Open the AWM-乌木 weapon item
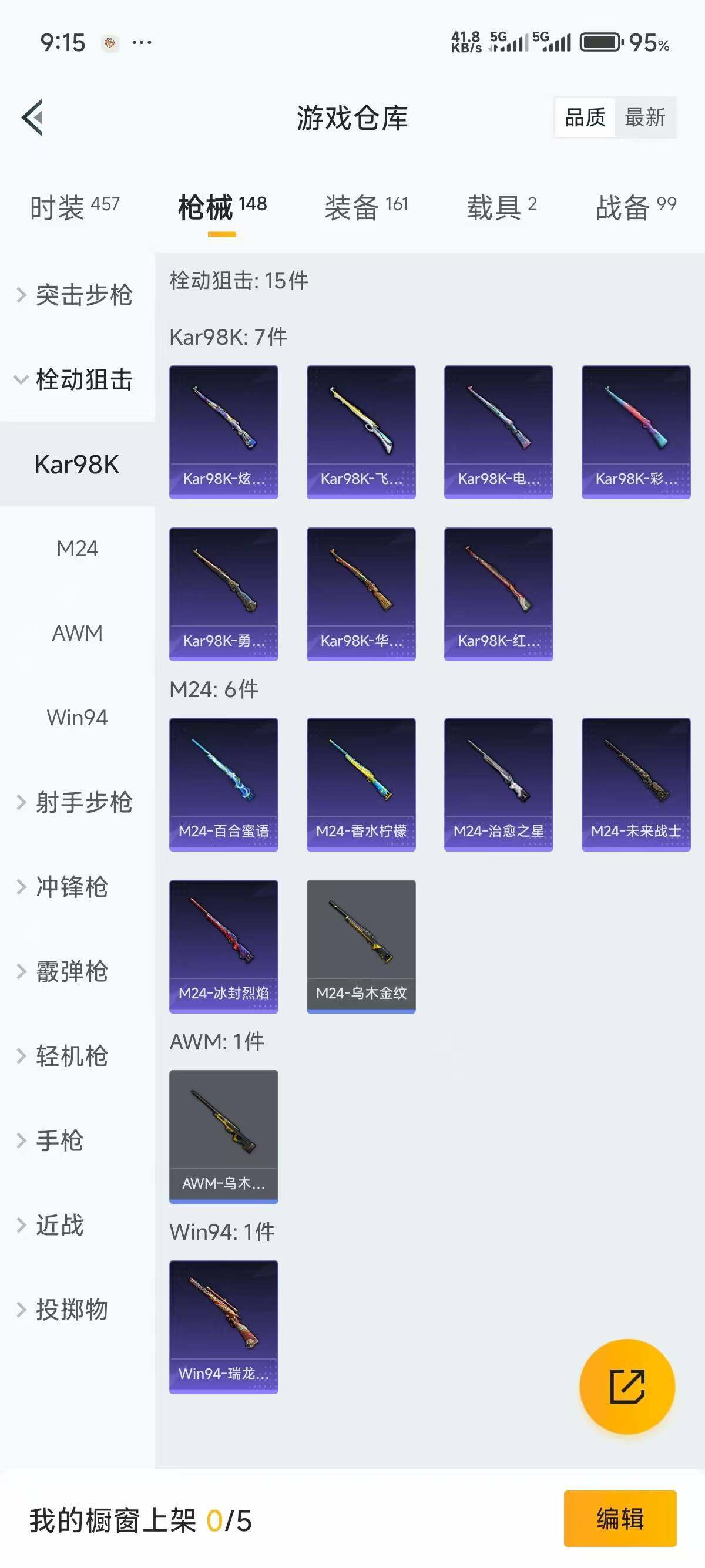This screenshot has height=1568, width=705. pos(223,1138)
